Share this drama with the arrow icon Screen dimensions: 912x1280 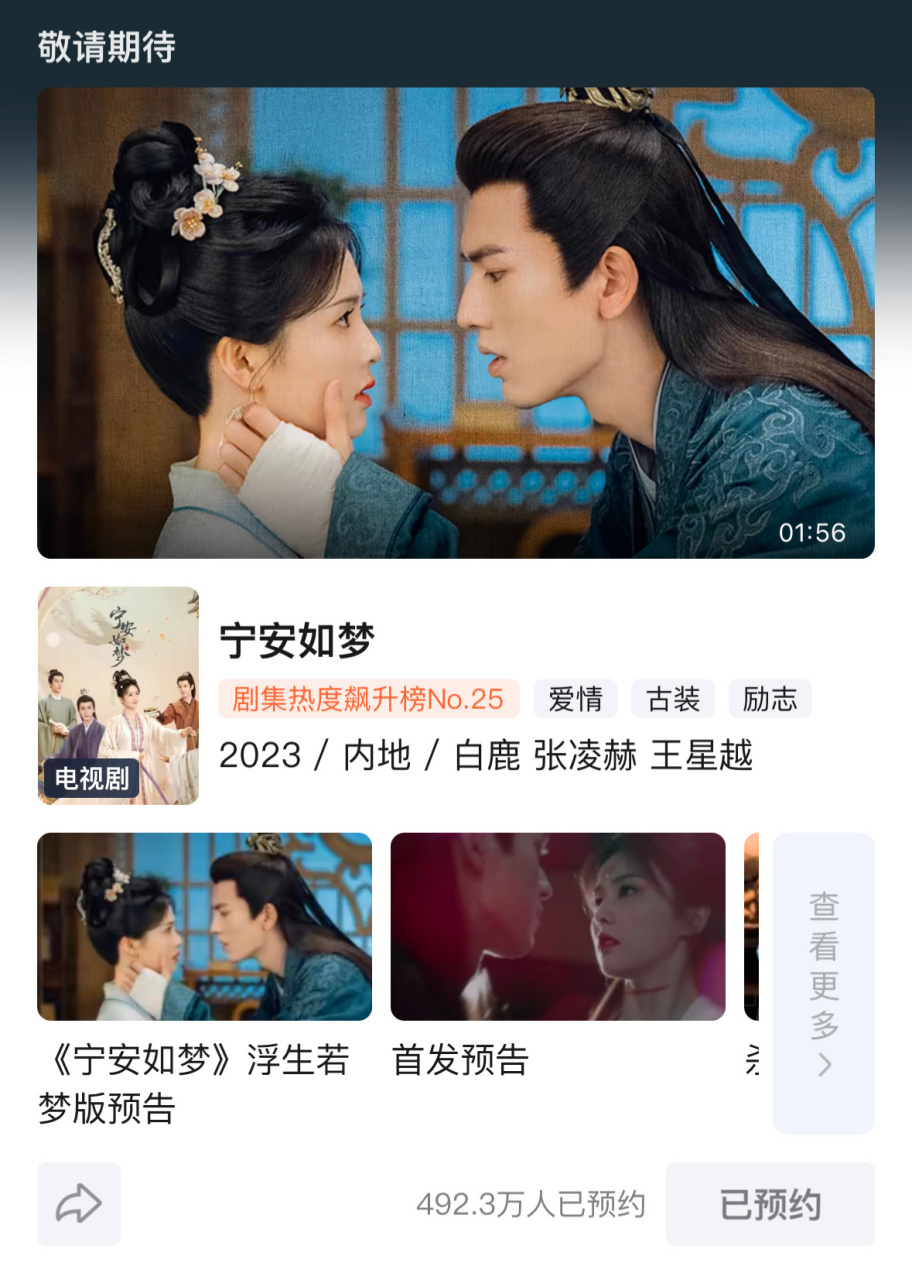coord(79,1204)
